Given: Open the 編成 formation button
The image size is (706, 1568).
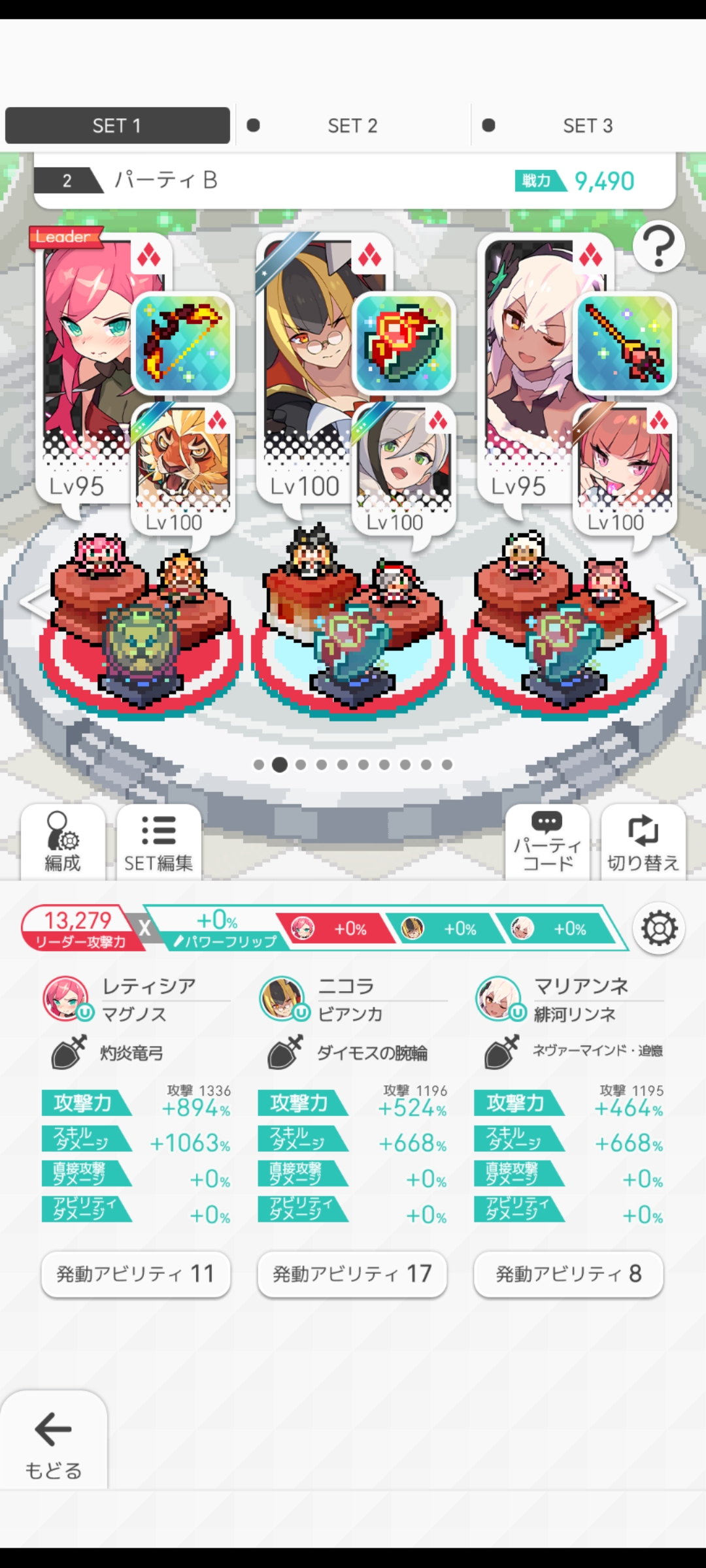Looking at the screenshot, I should point(63,843).
